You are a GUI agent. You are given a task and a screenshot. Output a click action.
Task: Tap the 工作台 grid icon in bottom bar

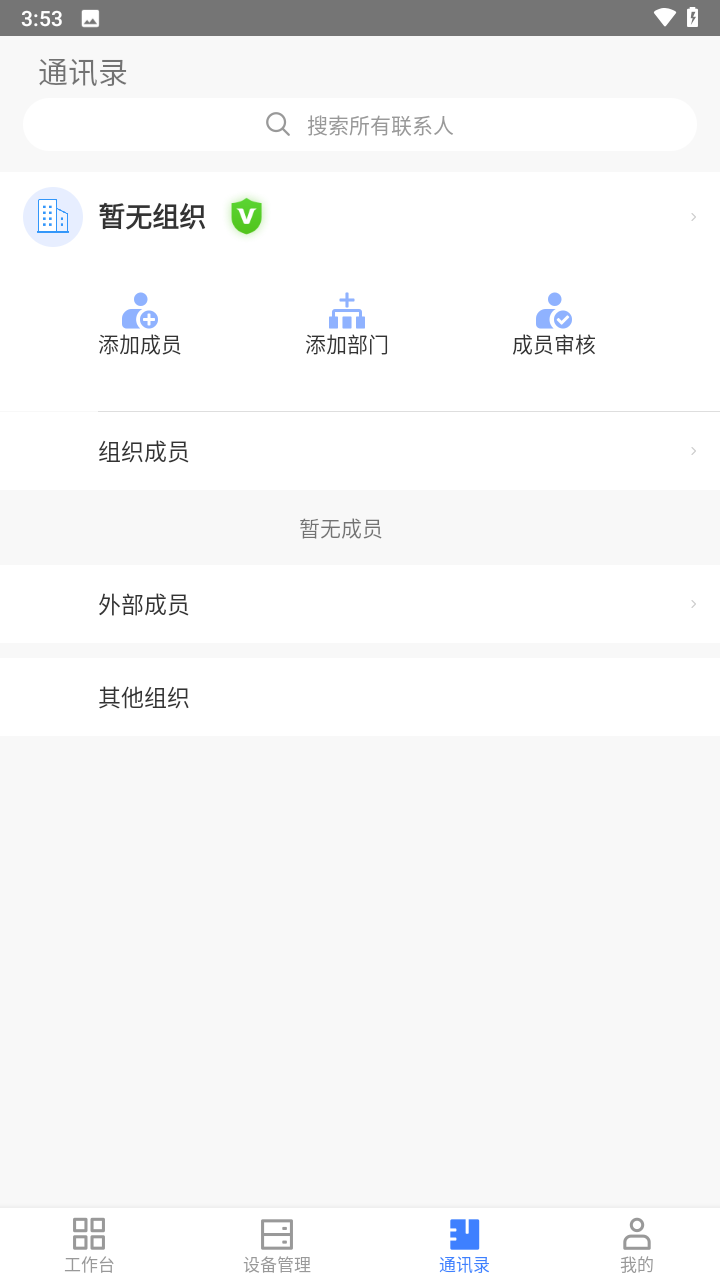(89, 1233)
